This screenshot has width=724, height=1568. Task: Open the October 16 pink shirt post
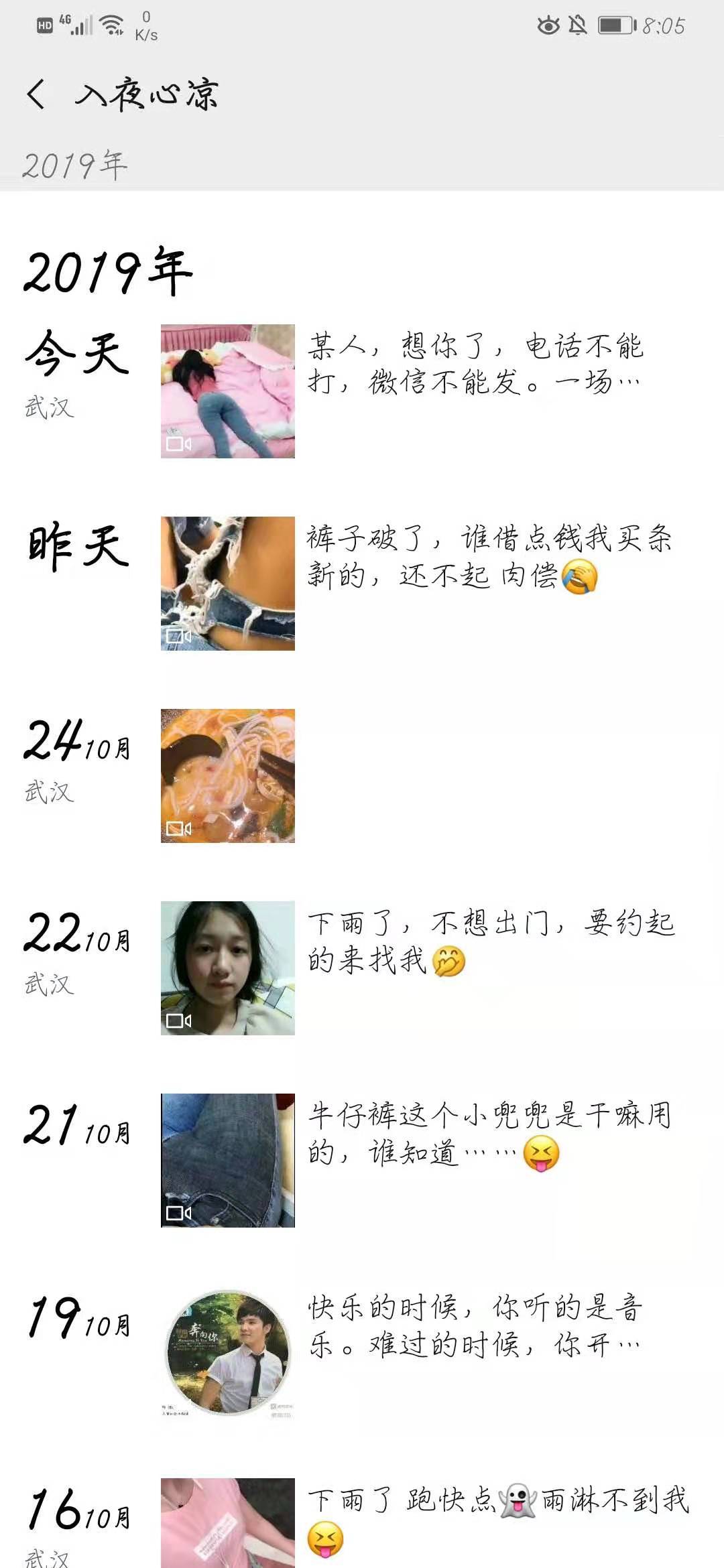pos(227,1524)
